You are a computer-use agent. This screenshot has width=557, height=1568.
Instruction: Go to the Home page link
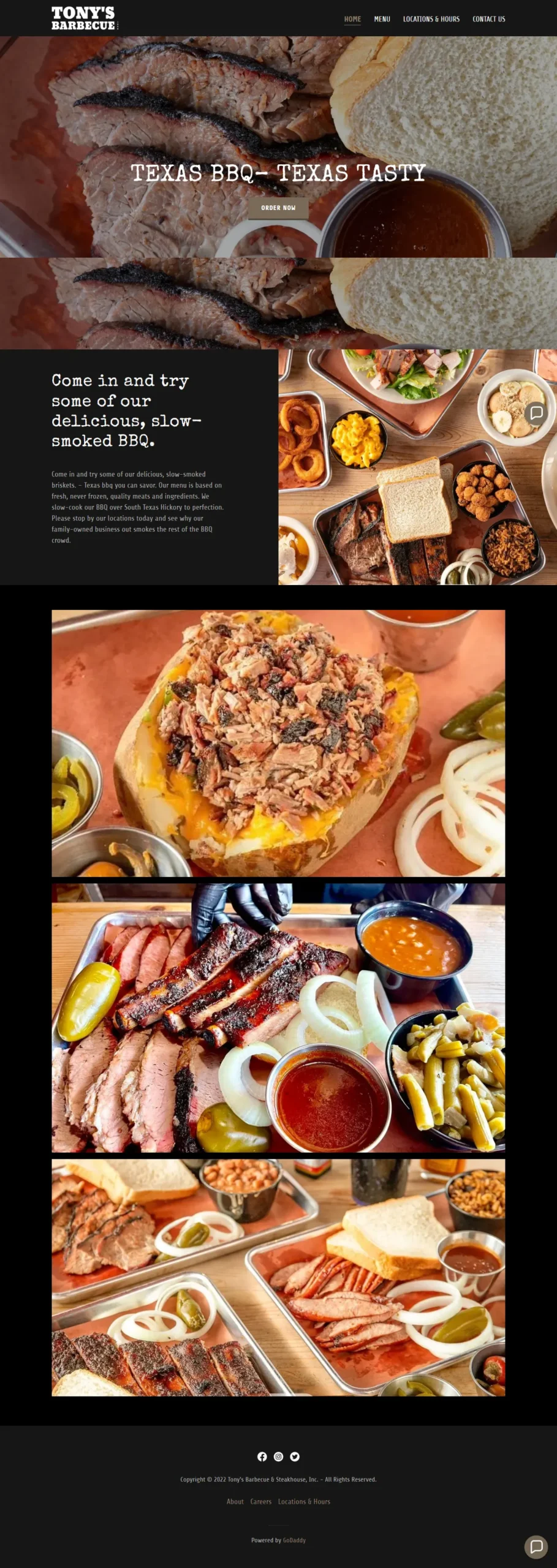[352, 19]
